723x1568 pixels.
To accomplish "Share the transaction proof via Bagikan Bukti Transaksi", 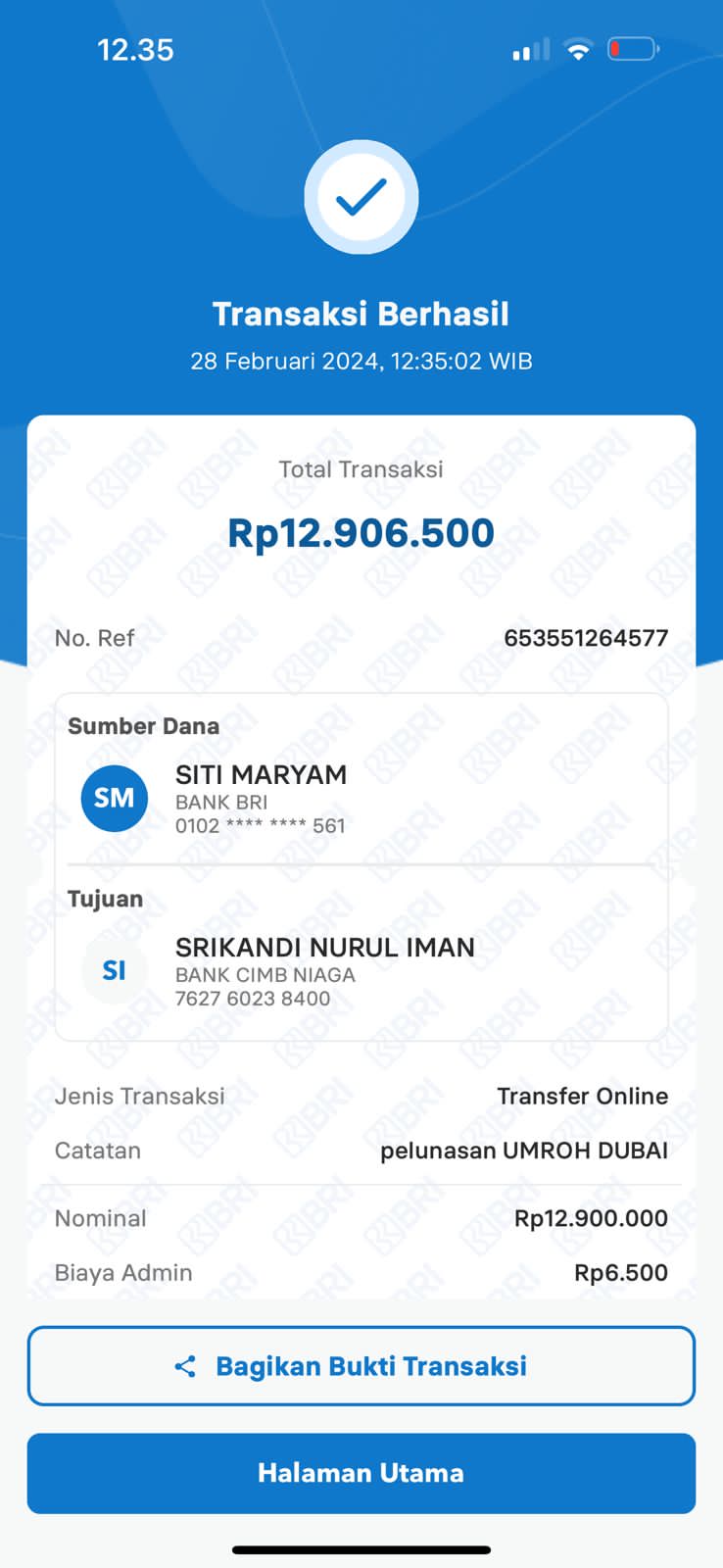I will click(x=361, y=1366).
